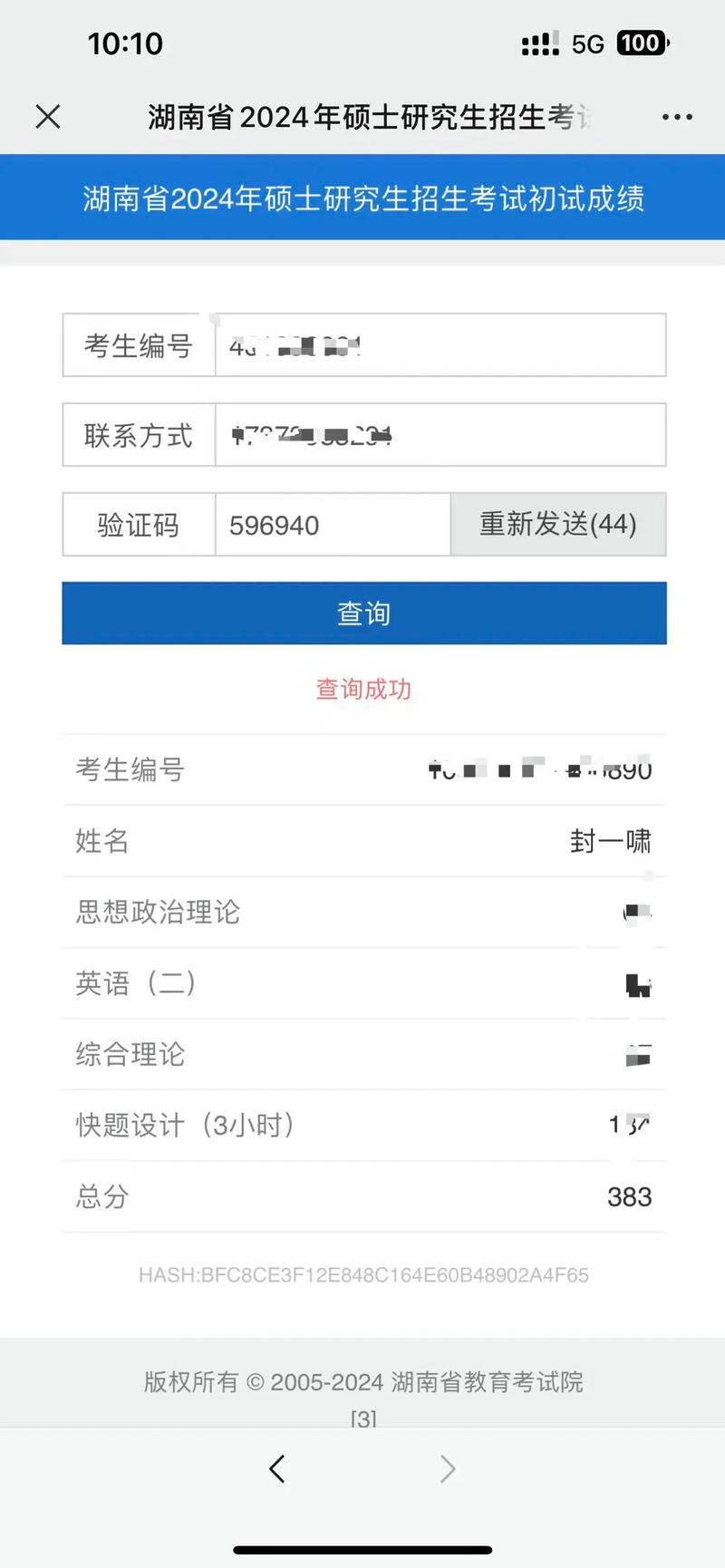Screen dimensions: 725x1568
Task: Tap the 5G network indicator
Action: click(x=587, y=43)
